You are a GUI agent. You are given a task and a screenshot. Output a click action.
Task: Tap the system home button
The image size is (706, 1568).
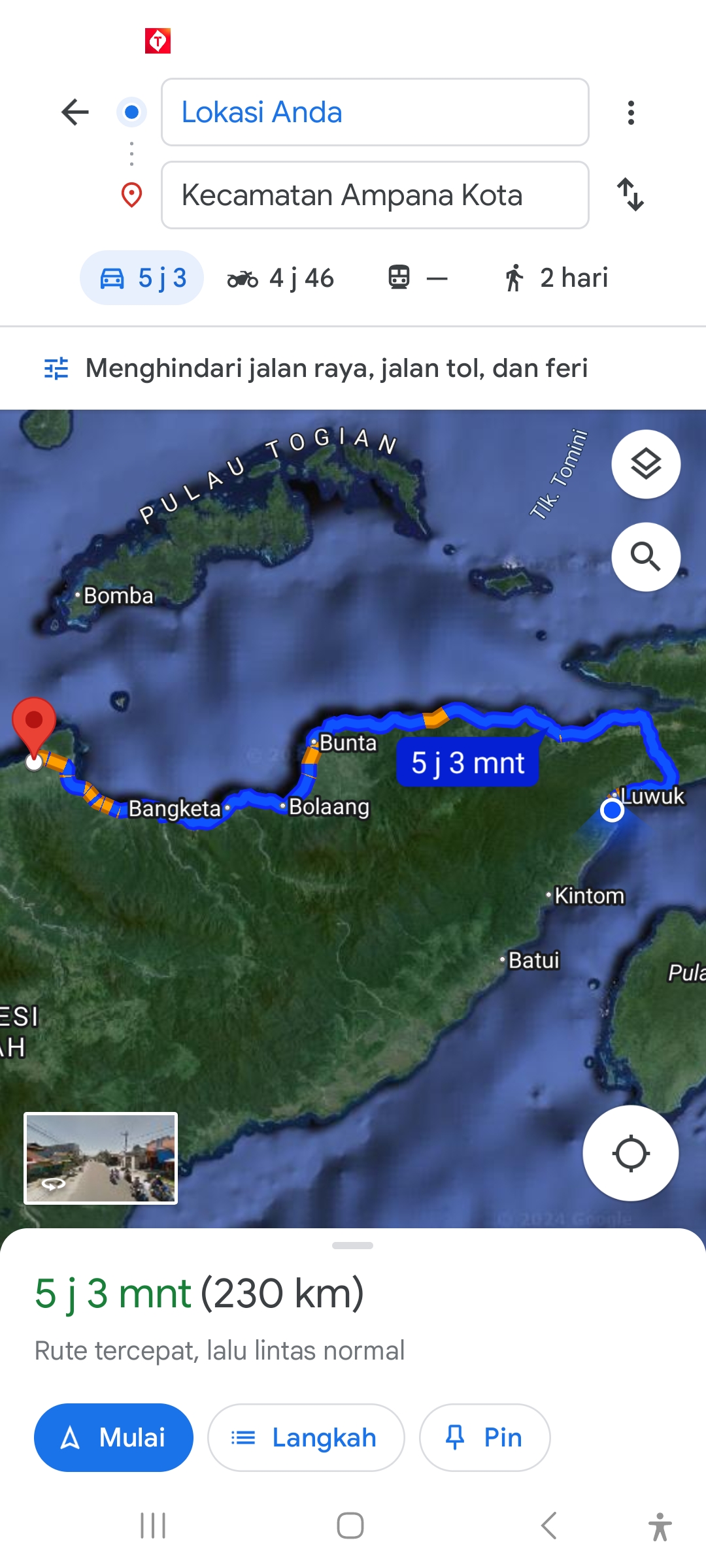(350, 1526)
